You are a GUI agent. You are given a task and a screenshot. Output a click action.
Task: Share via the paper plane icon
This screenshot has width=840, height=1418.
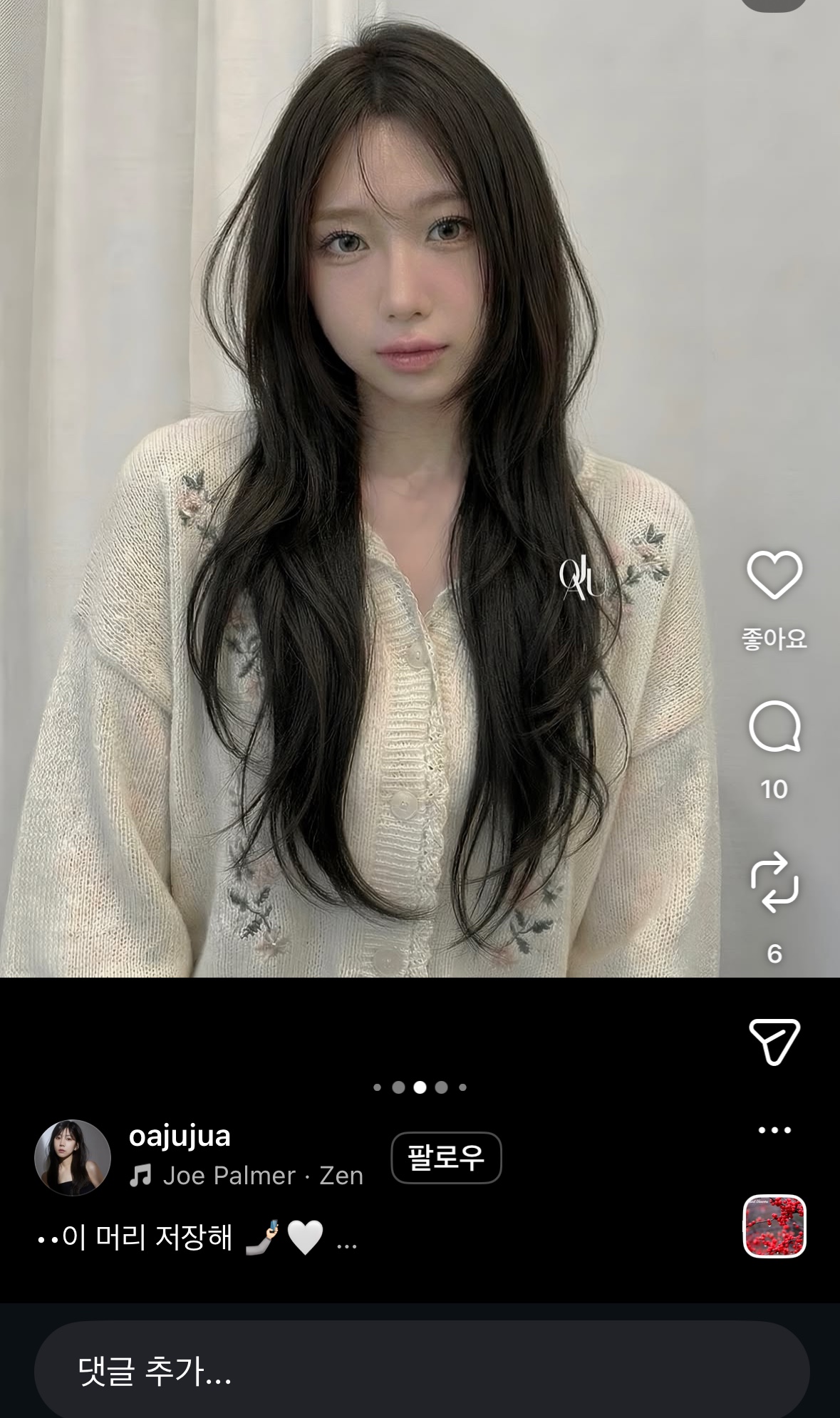774,1041
